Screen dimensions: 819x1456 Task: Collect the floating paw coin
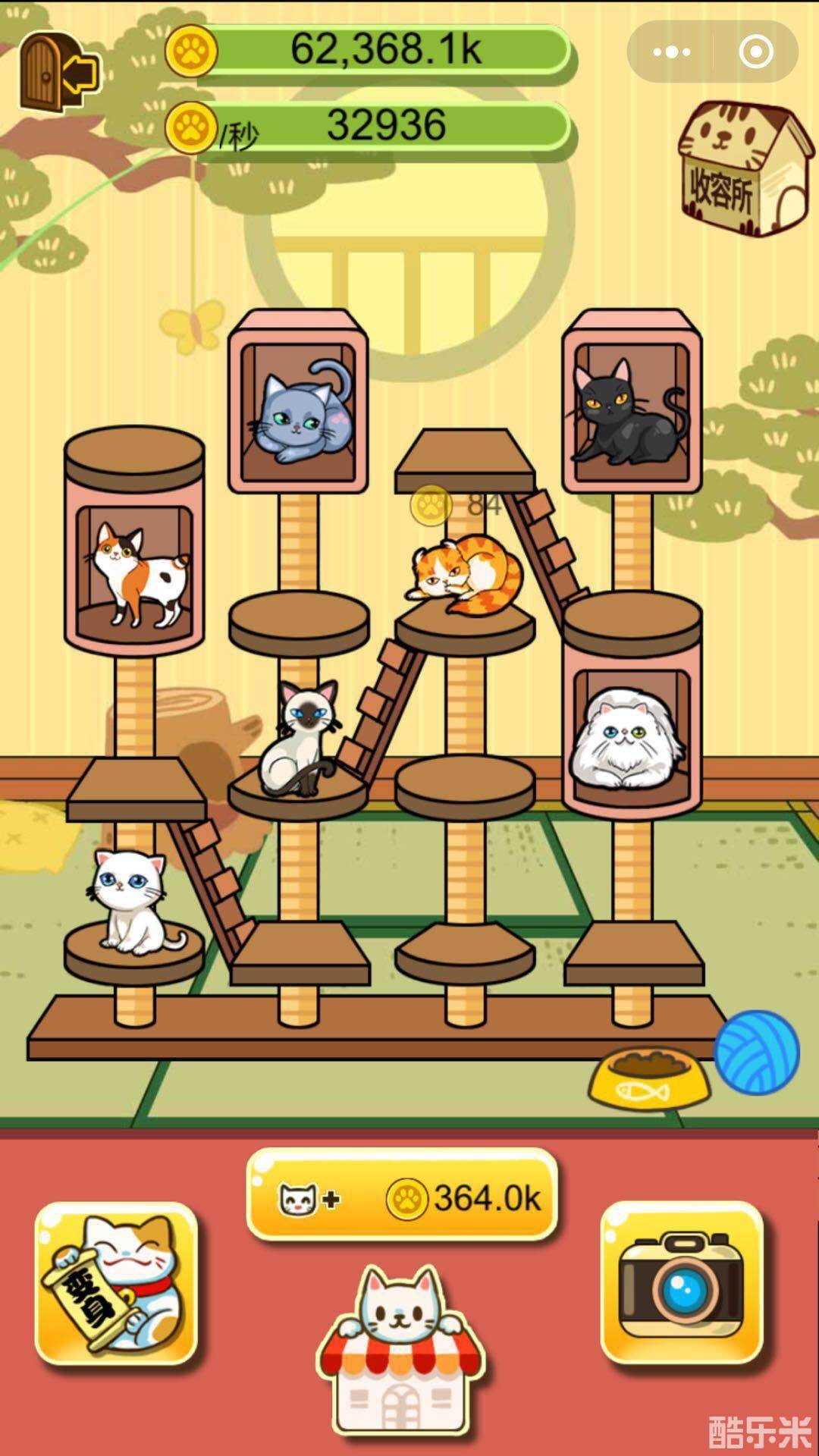point(431,504)
